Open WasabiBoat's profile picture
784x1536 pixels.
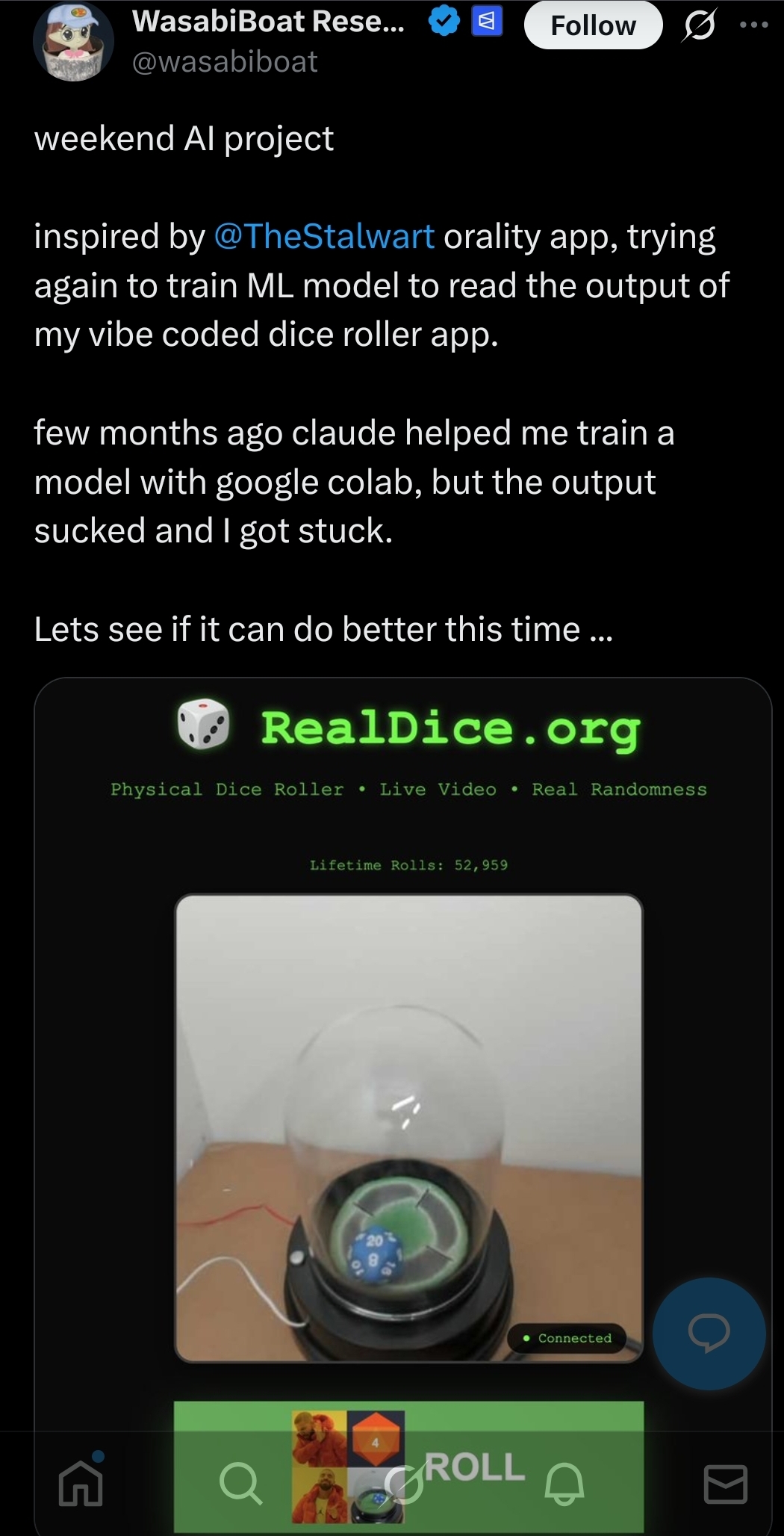pos(73,42)
